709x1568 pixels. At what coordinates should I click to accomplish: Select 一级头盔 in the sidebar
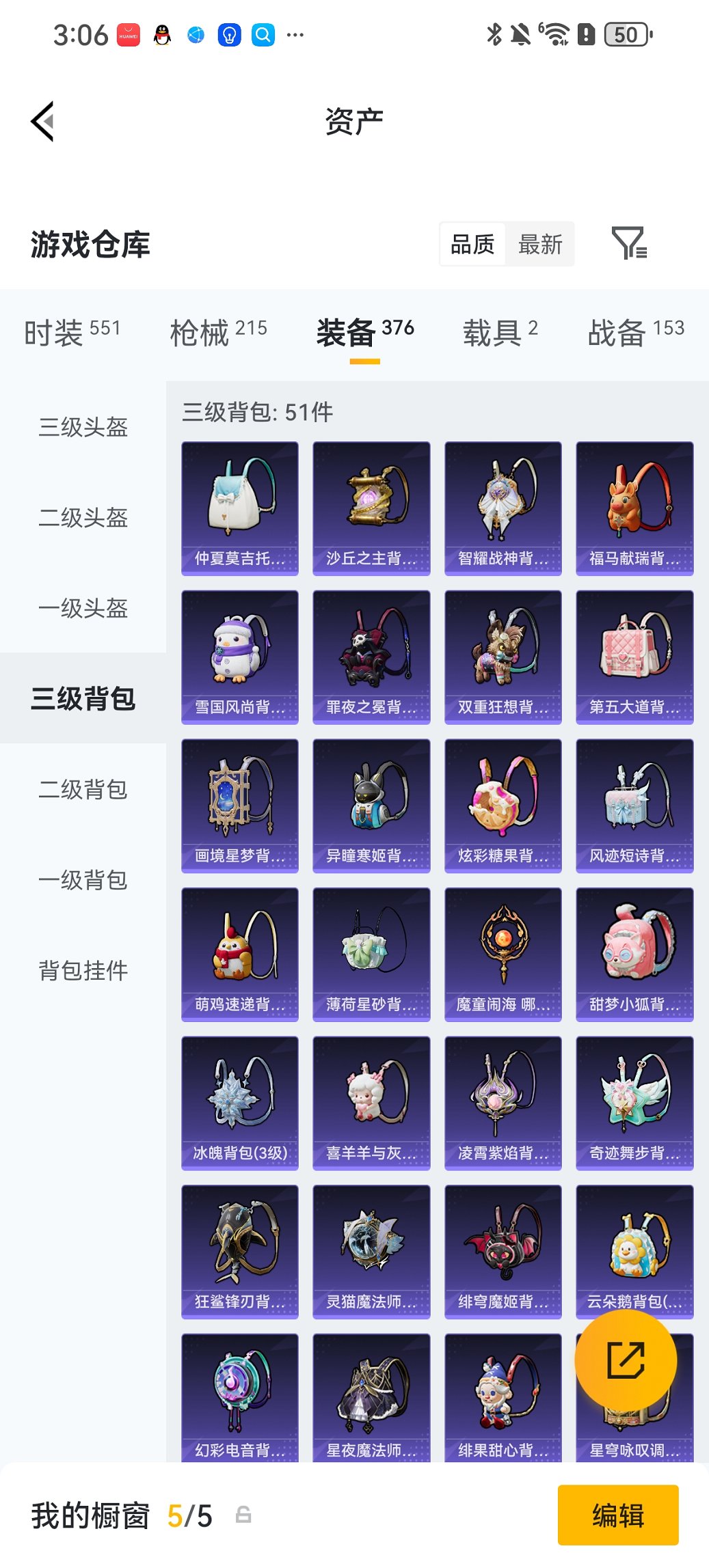82,609
